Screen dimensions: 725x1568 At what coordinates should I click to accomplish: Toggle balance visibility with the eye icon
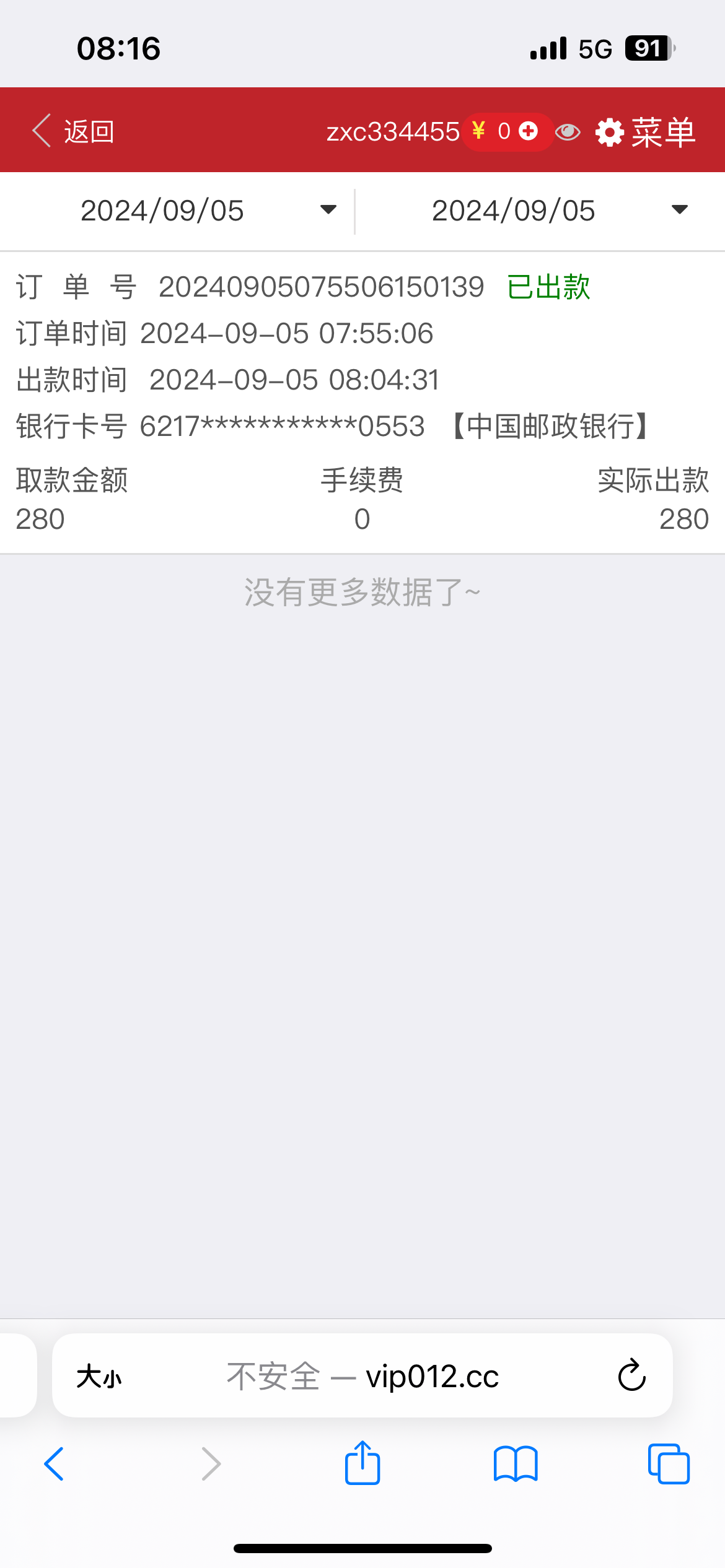[568, 132]
